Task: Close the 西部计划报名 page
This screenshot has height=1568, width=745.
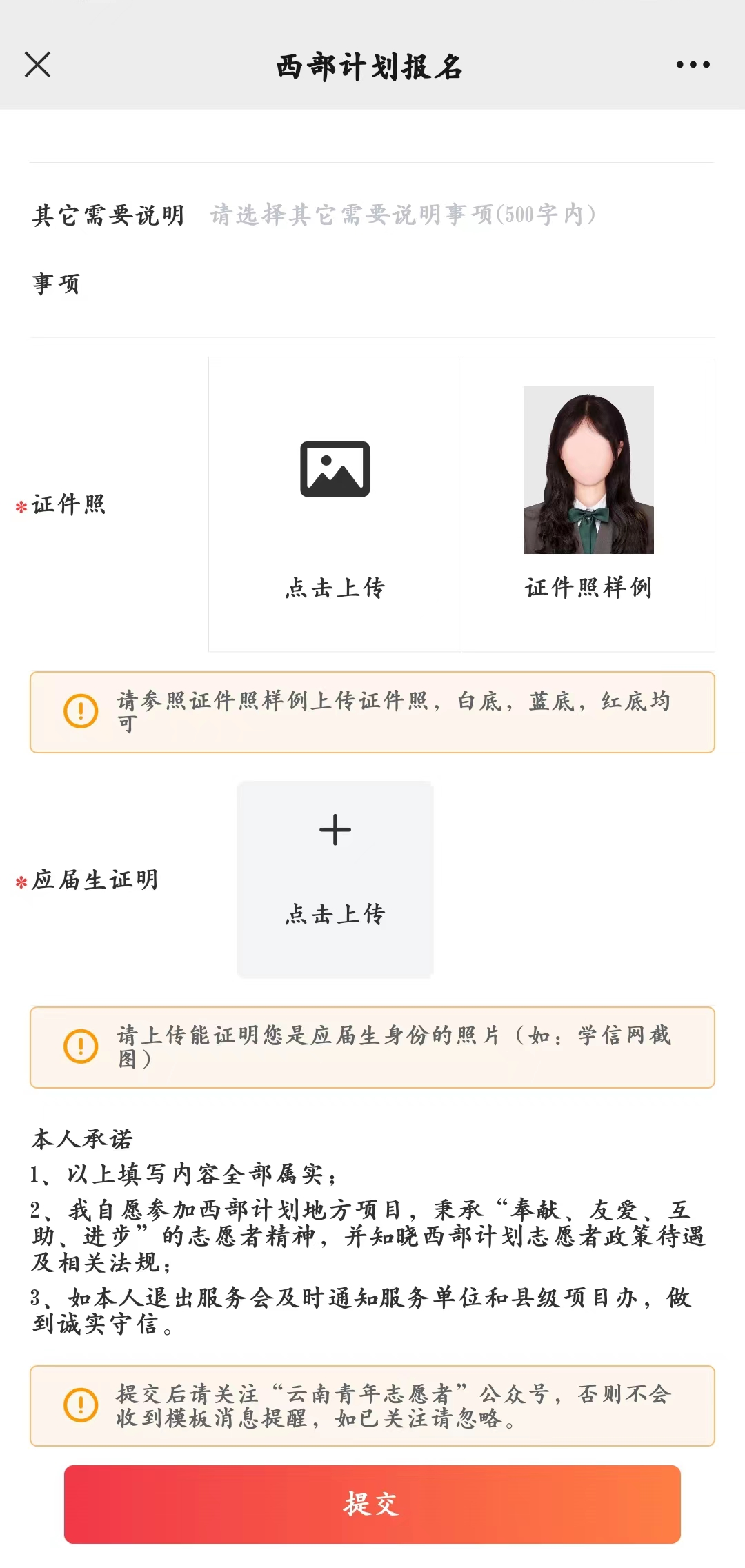Action: (37, 65)
